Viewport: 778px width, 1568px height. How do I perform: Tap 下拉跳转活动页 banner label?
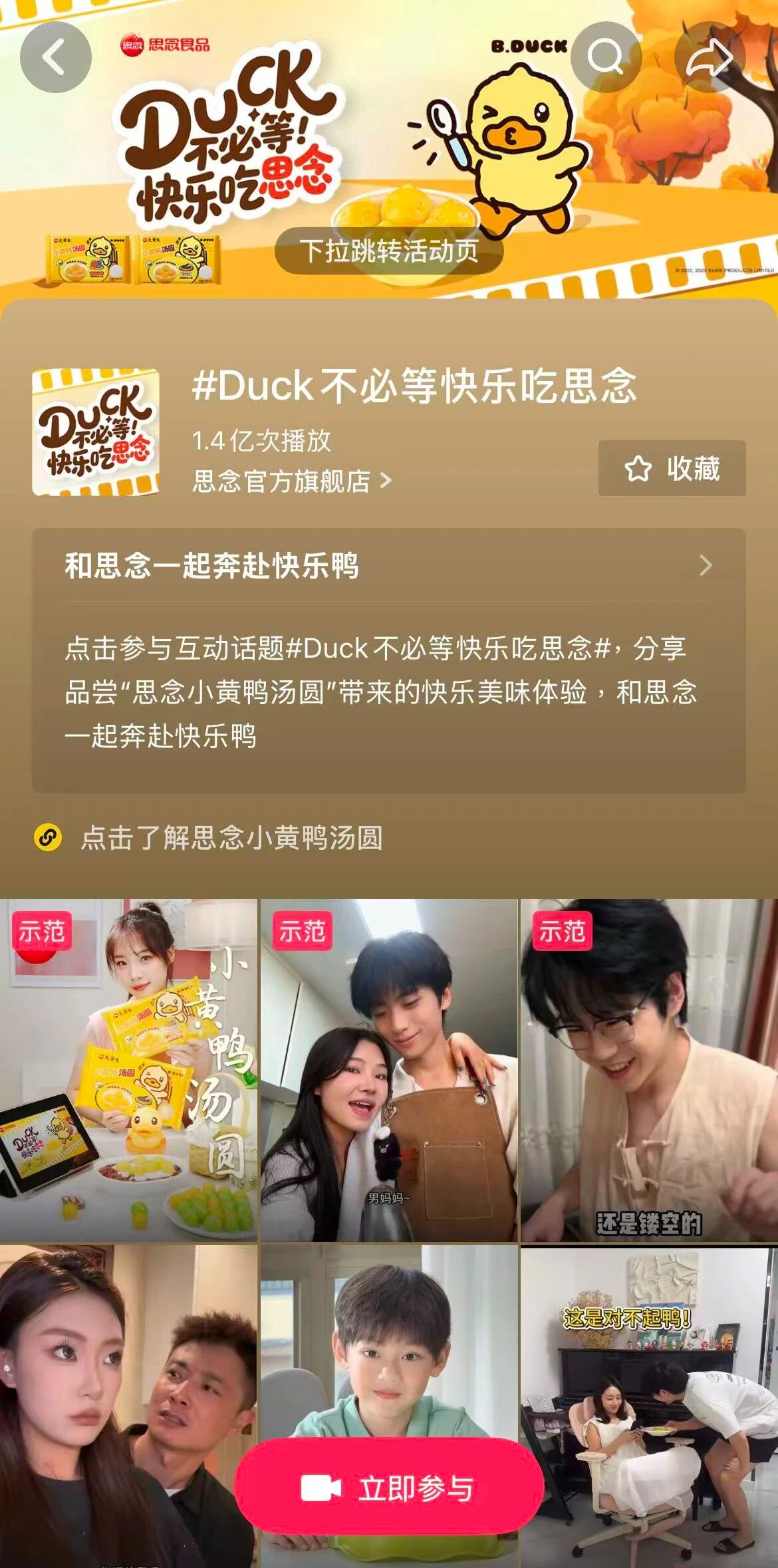click(x=389, y=251)
